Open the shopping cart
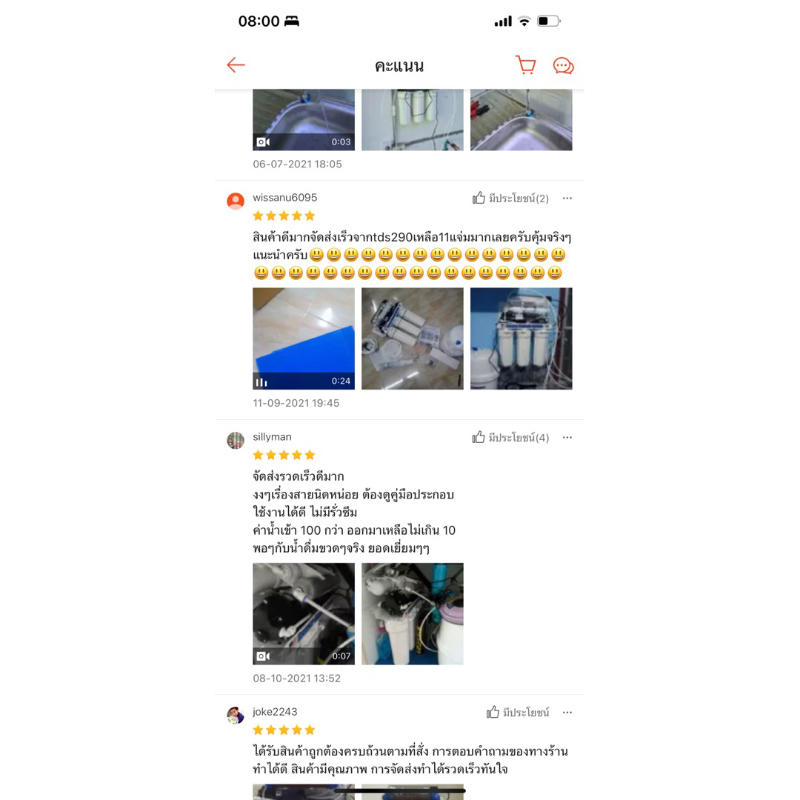This screenshot has height=800, width=800. pos(526,65)
